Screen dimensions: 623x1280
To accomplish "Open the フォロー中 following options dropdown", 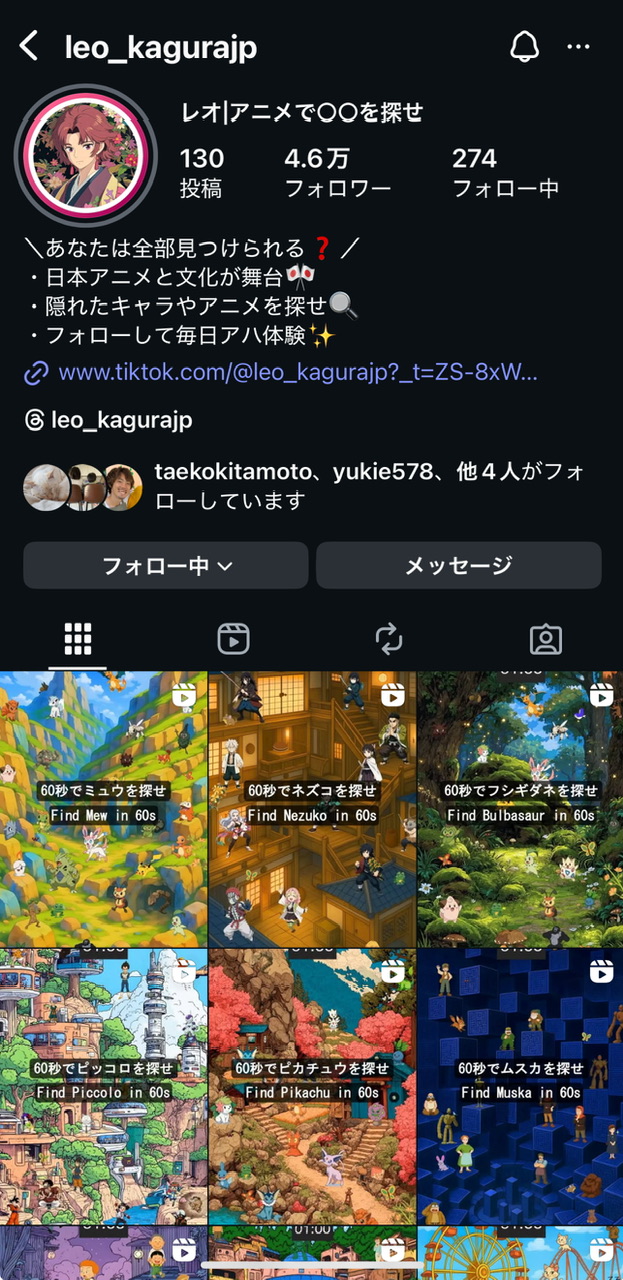I will tap(166, 566).
